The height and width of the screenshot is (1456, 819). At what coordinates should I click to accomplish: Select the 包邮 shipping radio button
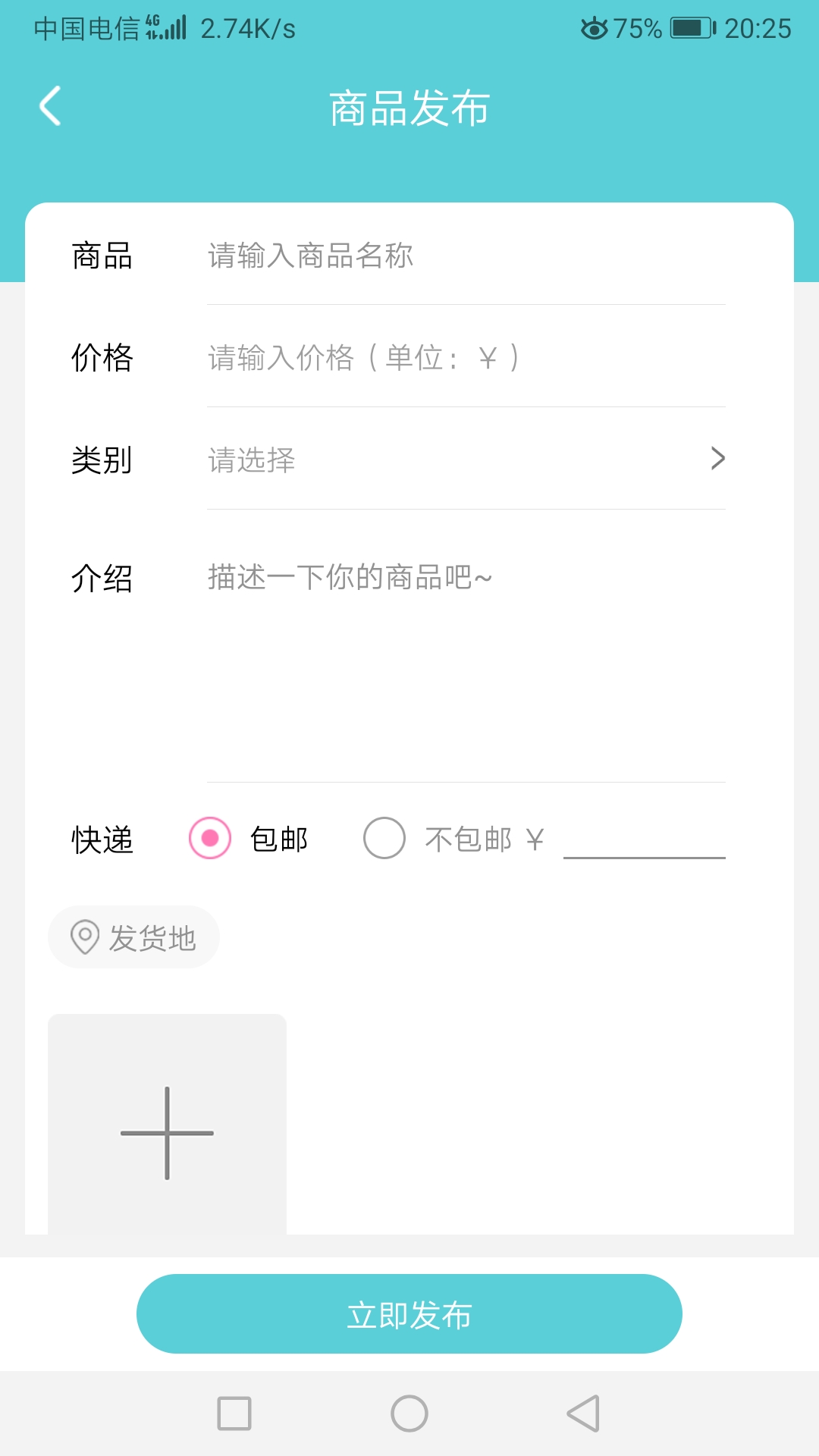pos(210,838)
